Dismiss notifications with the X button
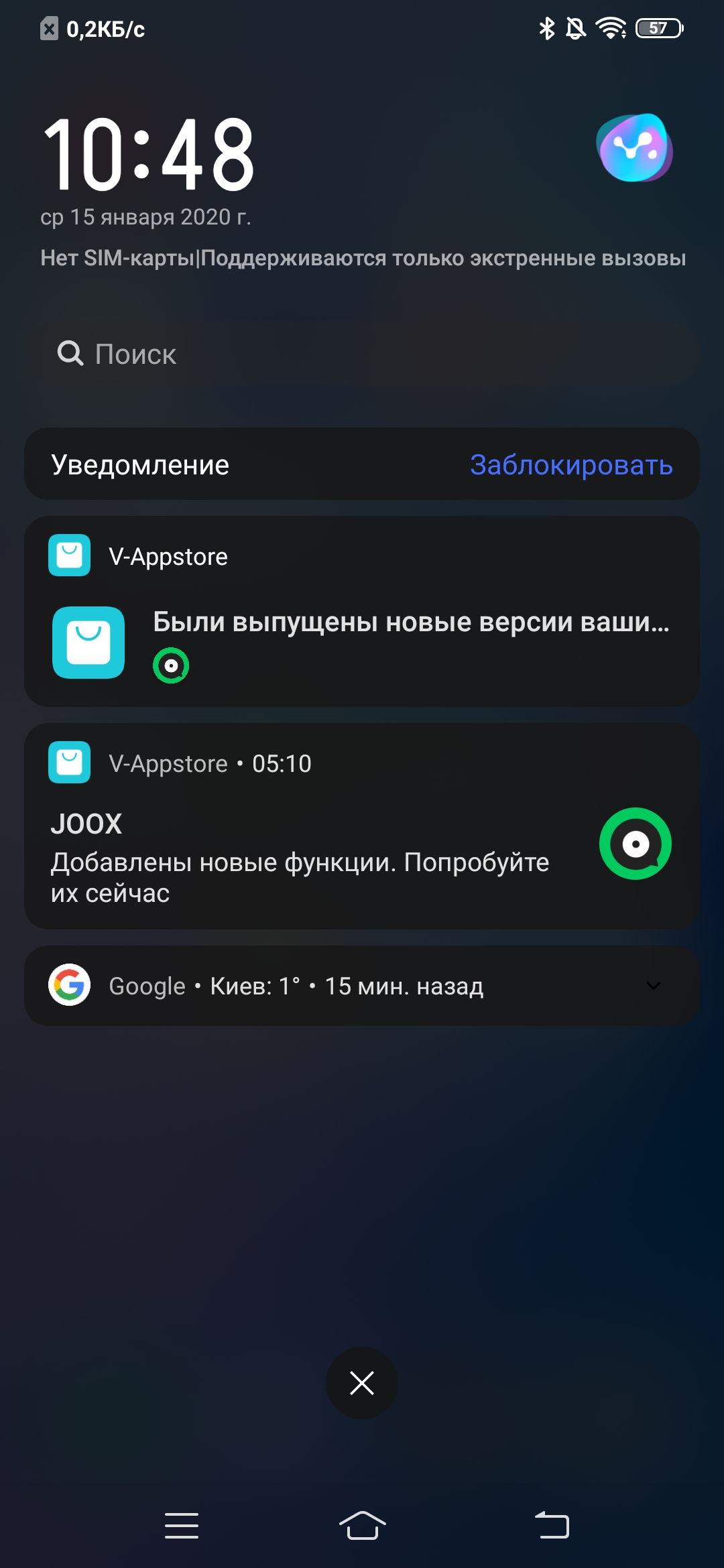This screenshot has width=724, height=1568. (x=362, y=1383)
